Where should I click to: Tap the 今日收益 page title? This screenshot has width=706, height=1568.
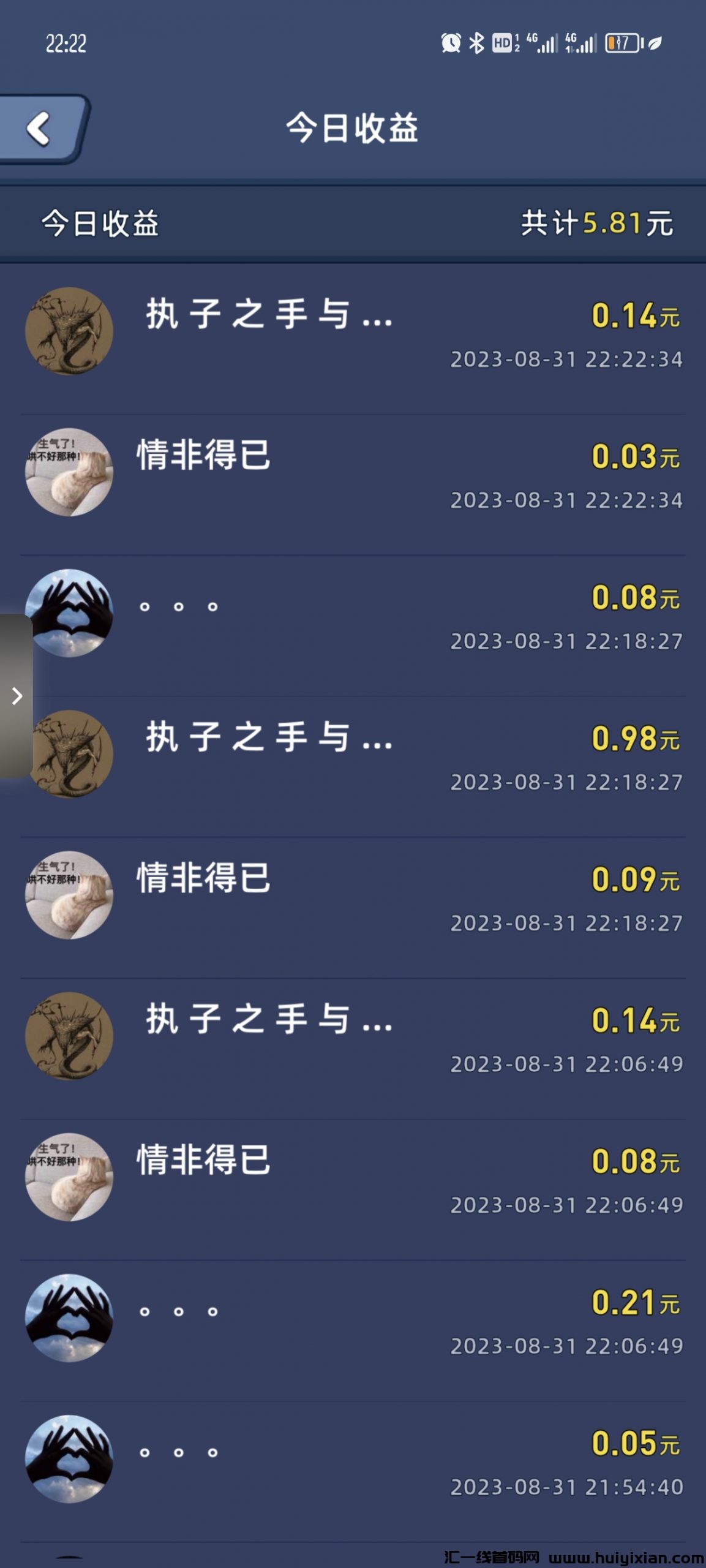[x=353, y=126]
